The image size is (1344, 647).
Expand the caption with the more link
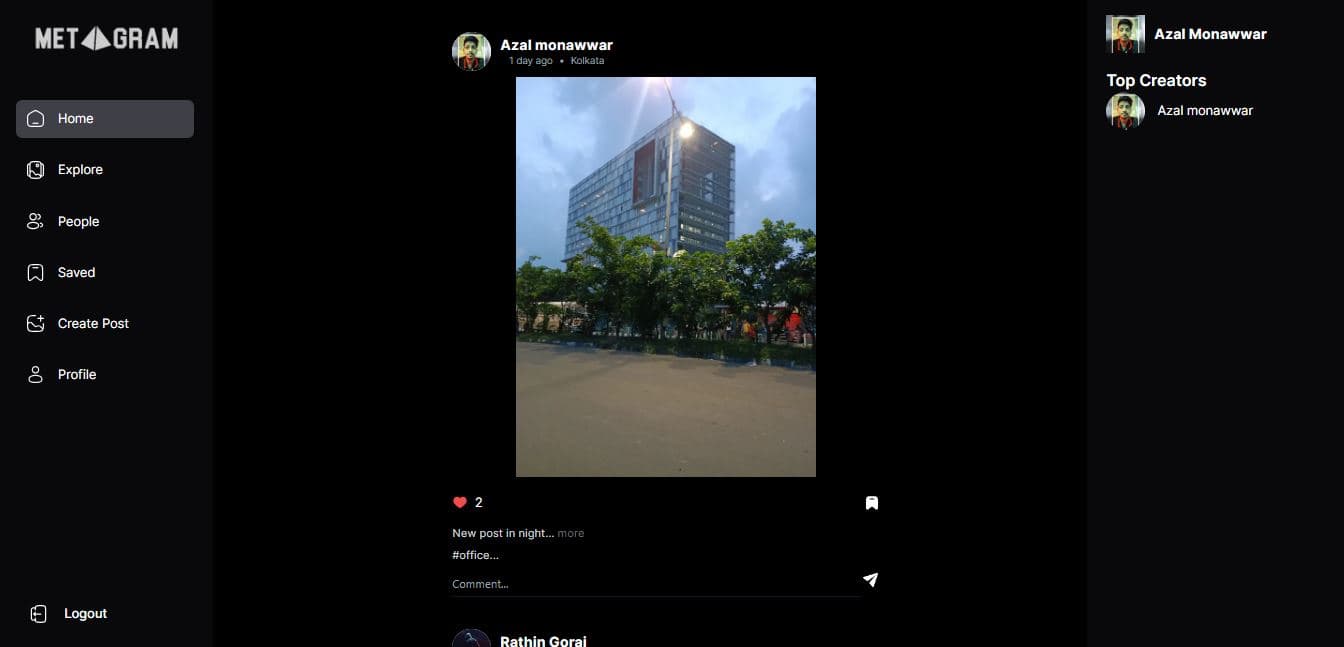[571, 534]
